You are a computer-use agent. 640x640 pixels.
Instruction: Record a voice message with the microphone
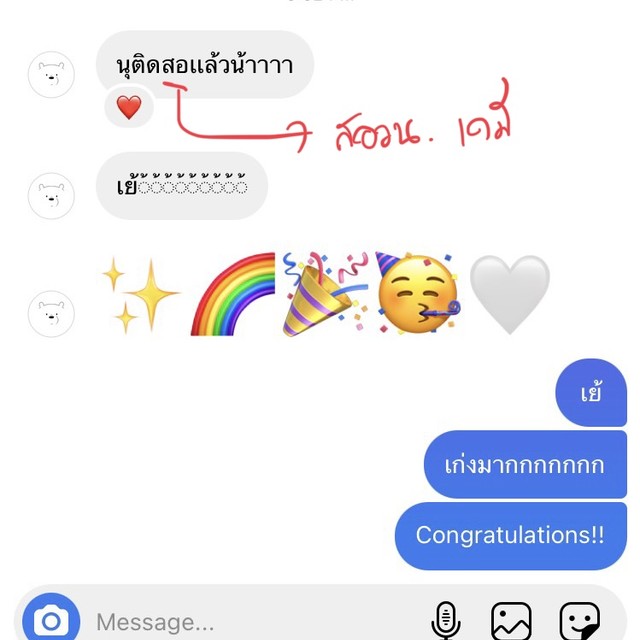[445, 622]
